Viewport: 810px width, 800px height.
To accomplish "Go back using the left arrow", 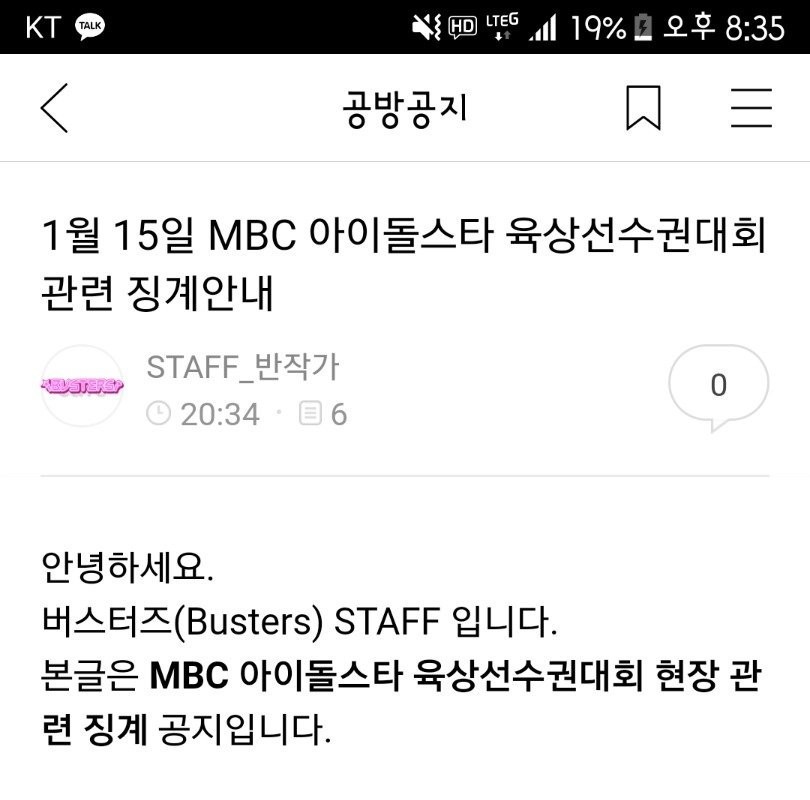I will (55, 108).
